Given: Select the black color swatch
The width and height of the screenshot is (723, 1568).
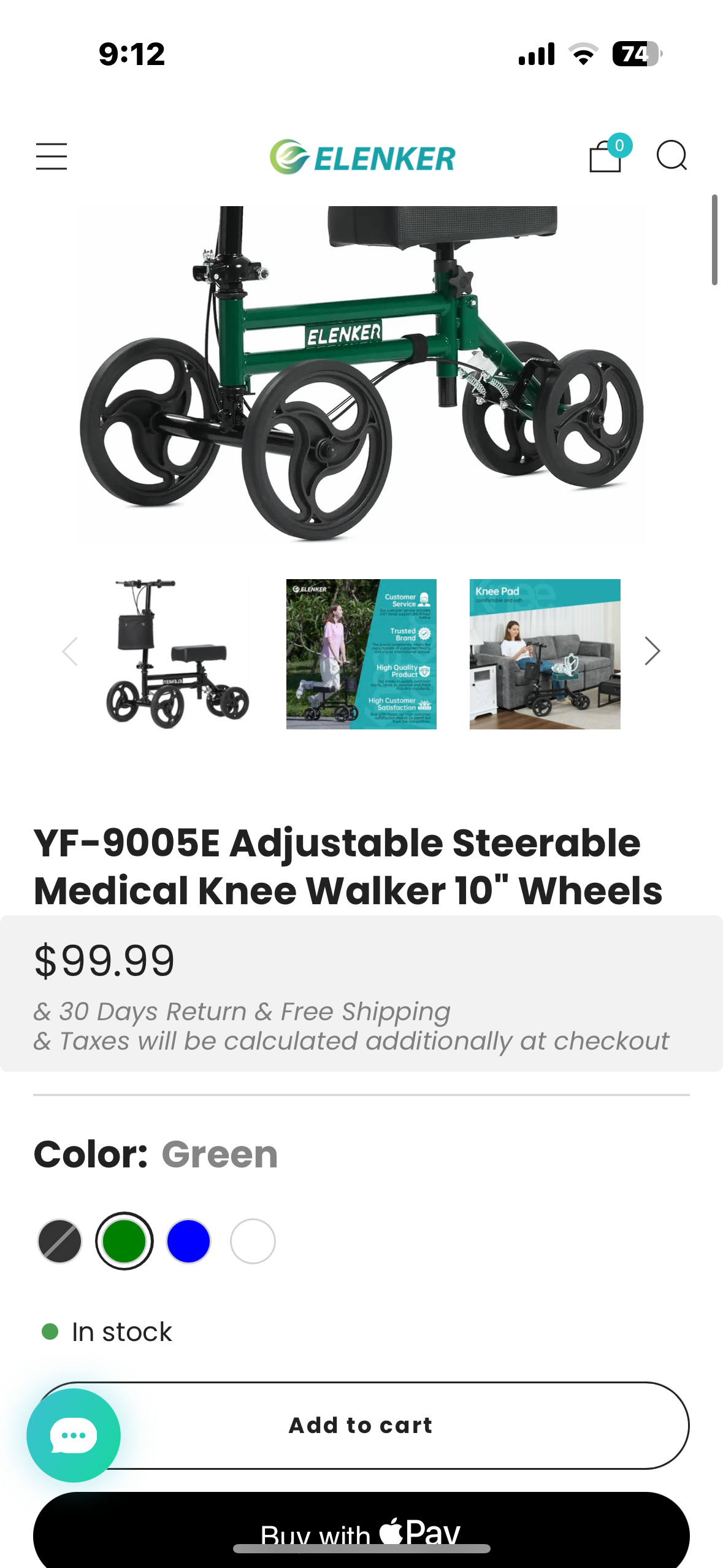Looking at the screenshot, I should pyautogui.click(x=59, y=1241).
